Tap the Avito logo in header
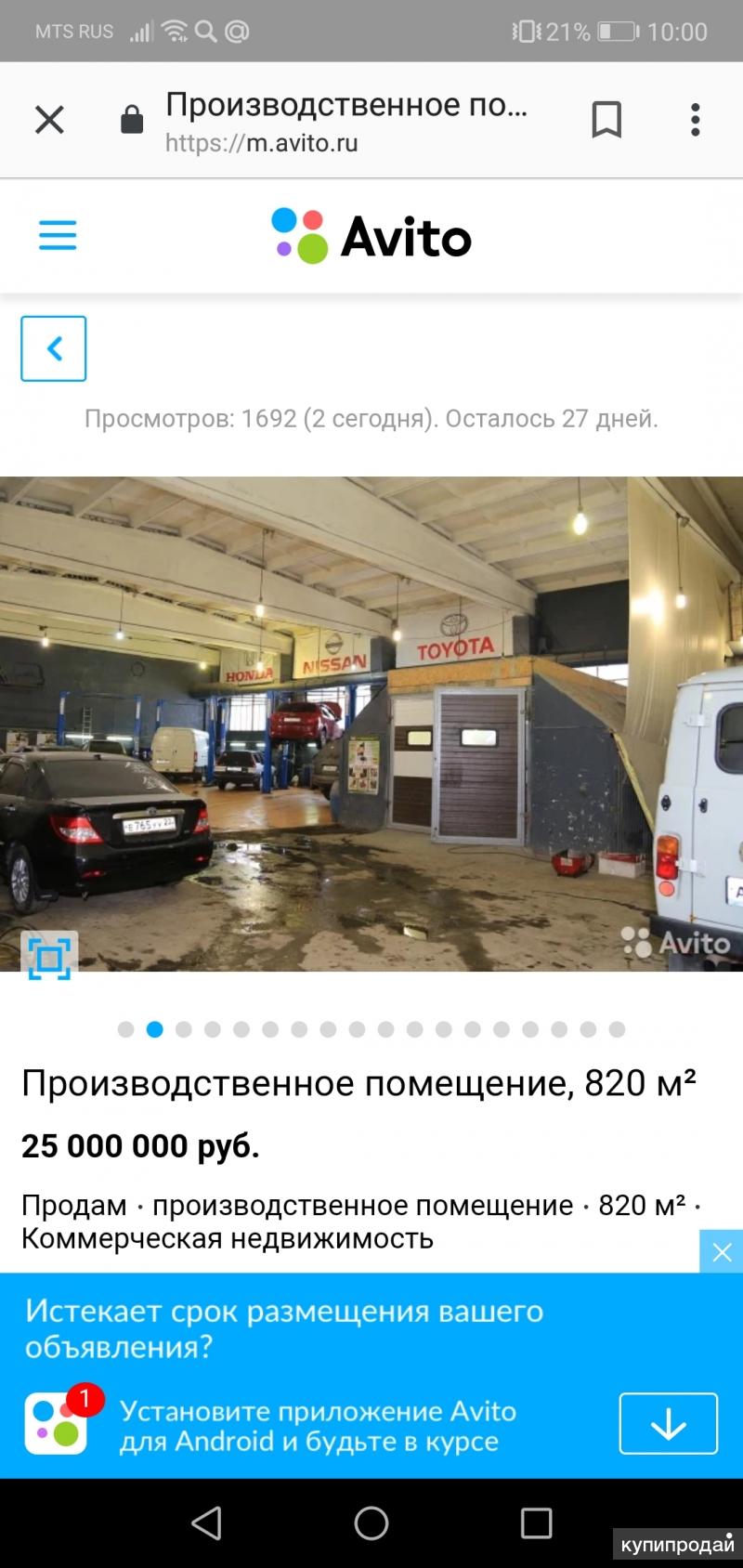The height and width of the screenshot is (1568, 743). coord(371,236)
